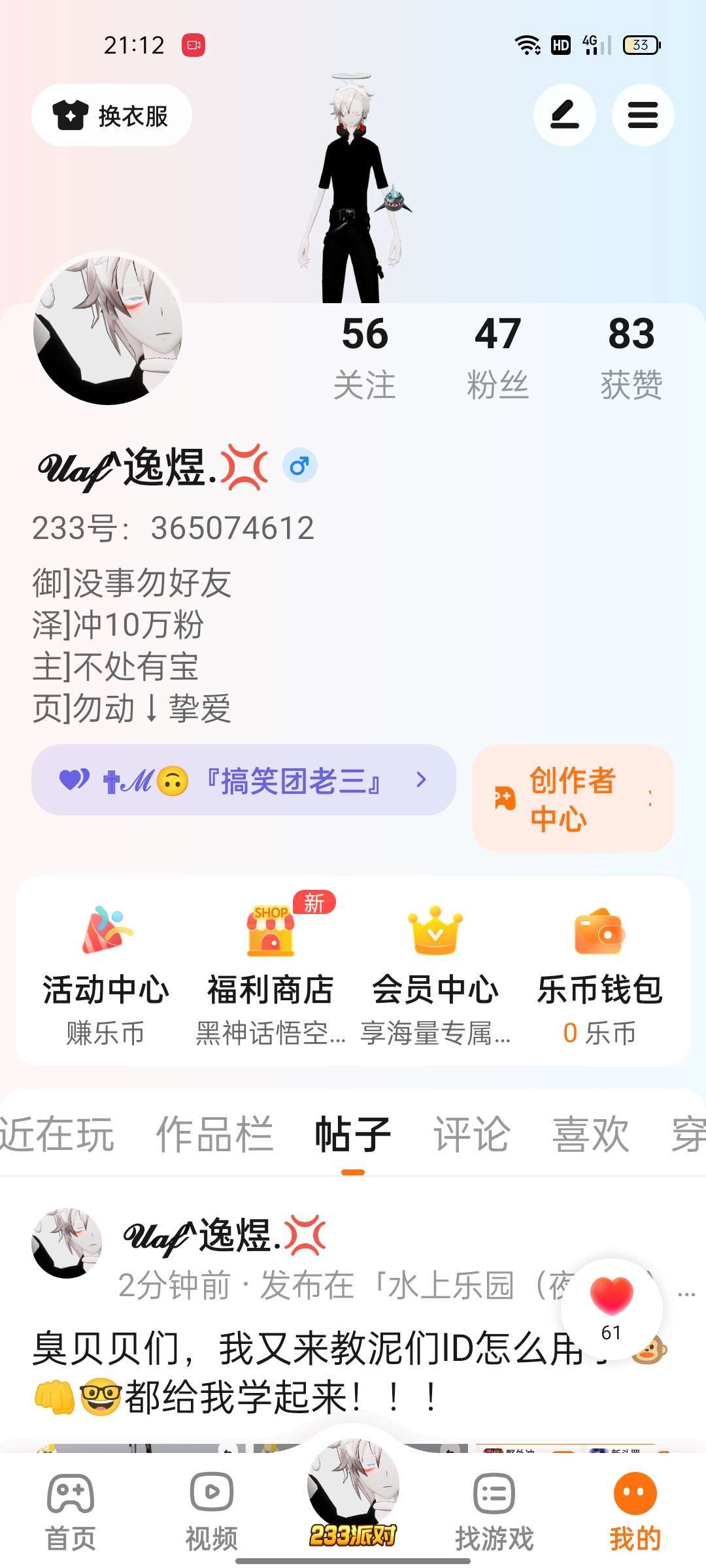Image resolution: width=706 pixels, height=1568 pixels.
Task: Switch to the 喜欢 tab
Action: (x=590, y=1134)
